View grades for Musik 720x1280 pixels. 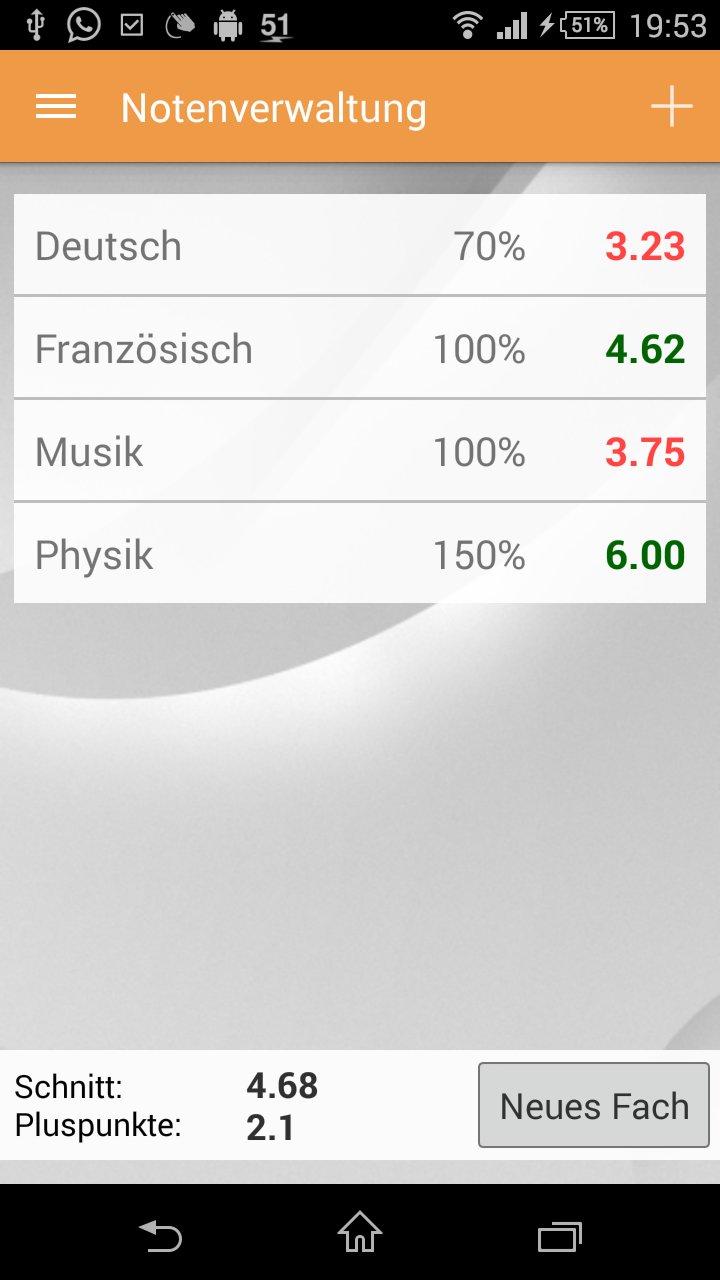tap(360, 452)
